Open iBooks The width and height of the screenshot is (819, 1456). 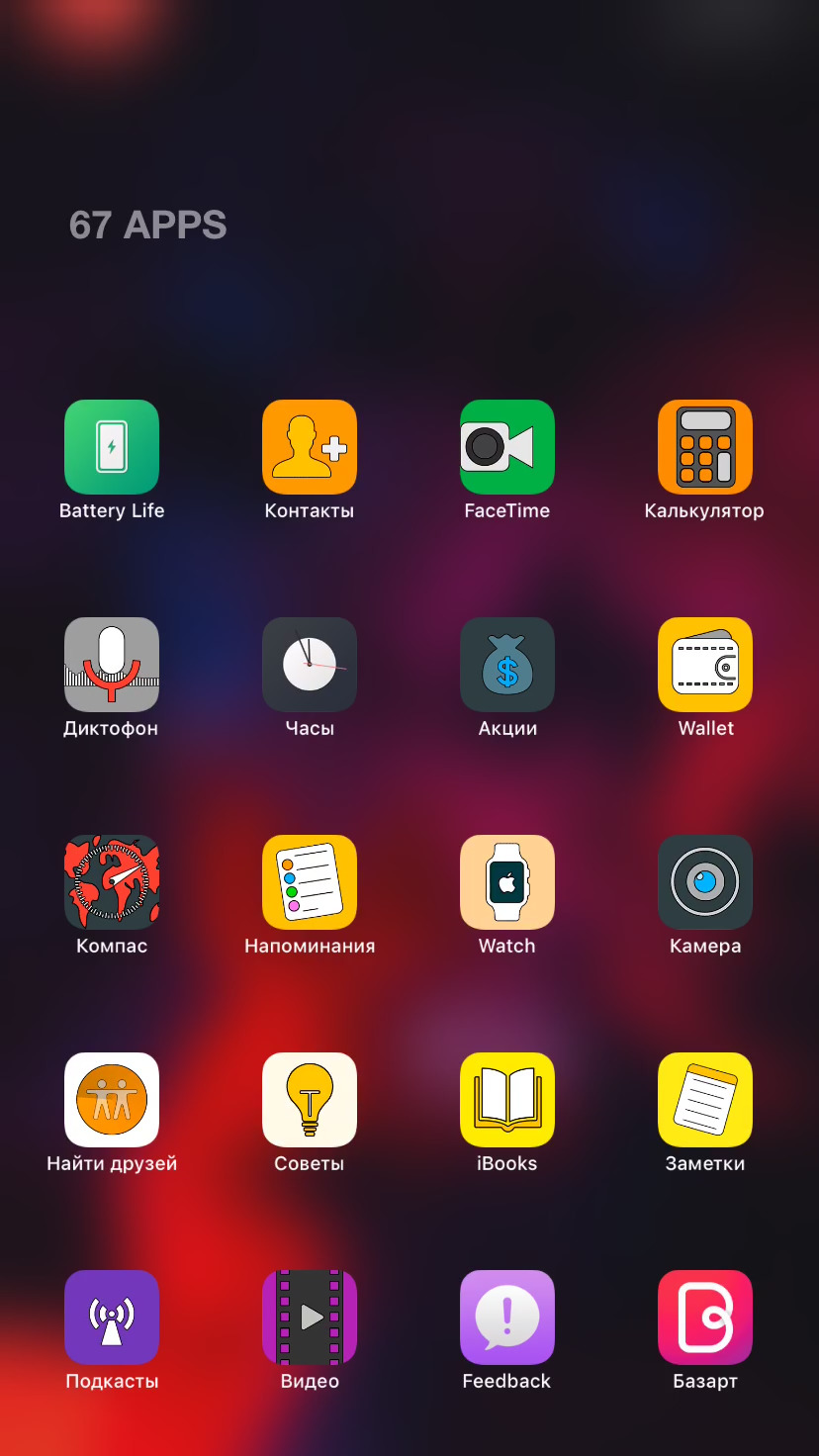[507, 1100]
